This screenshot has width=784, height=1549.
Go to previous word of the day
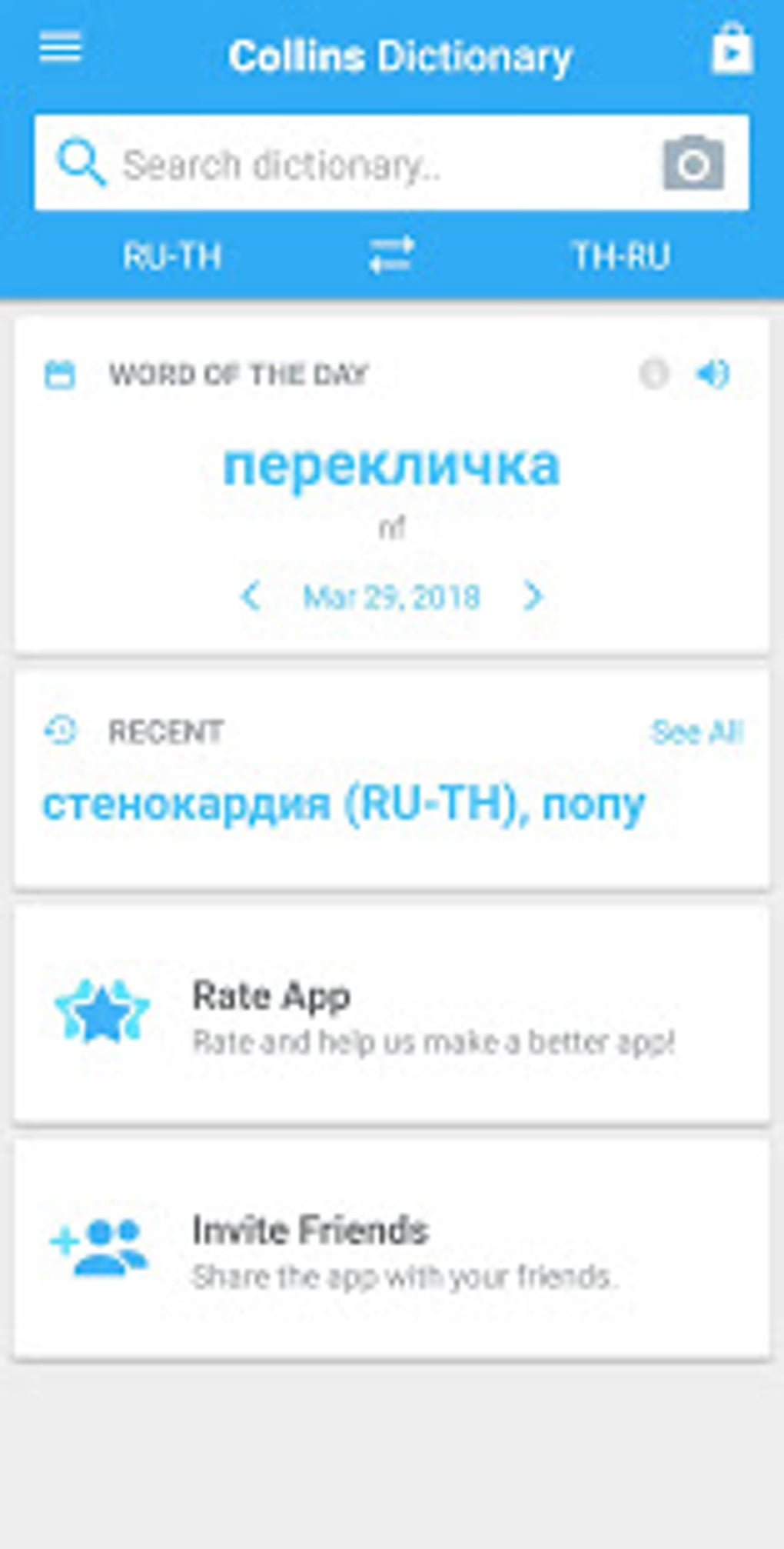click(251, 596)
